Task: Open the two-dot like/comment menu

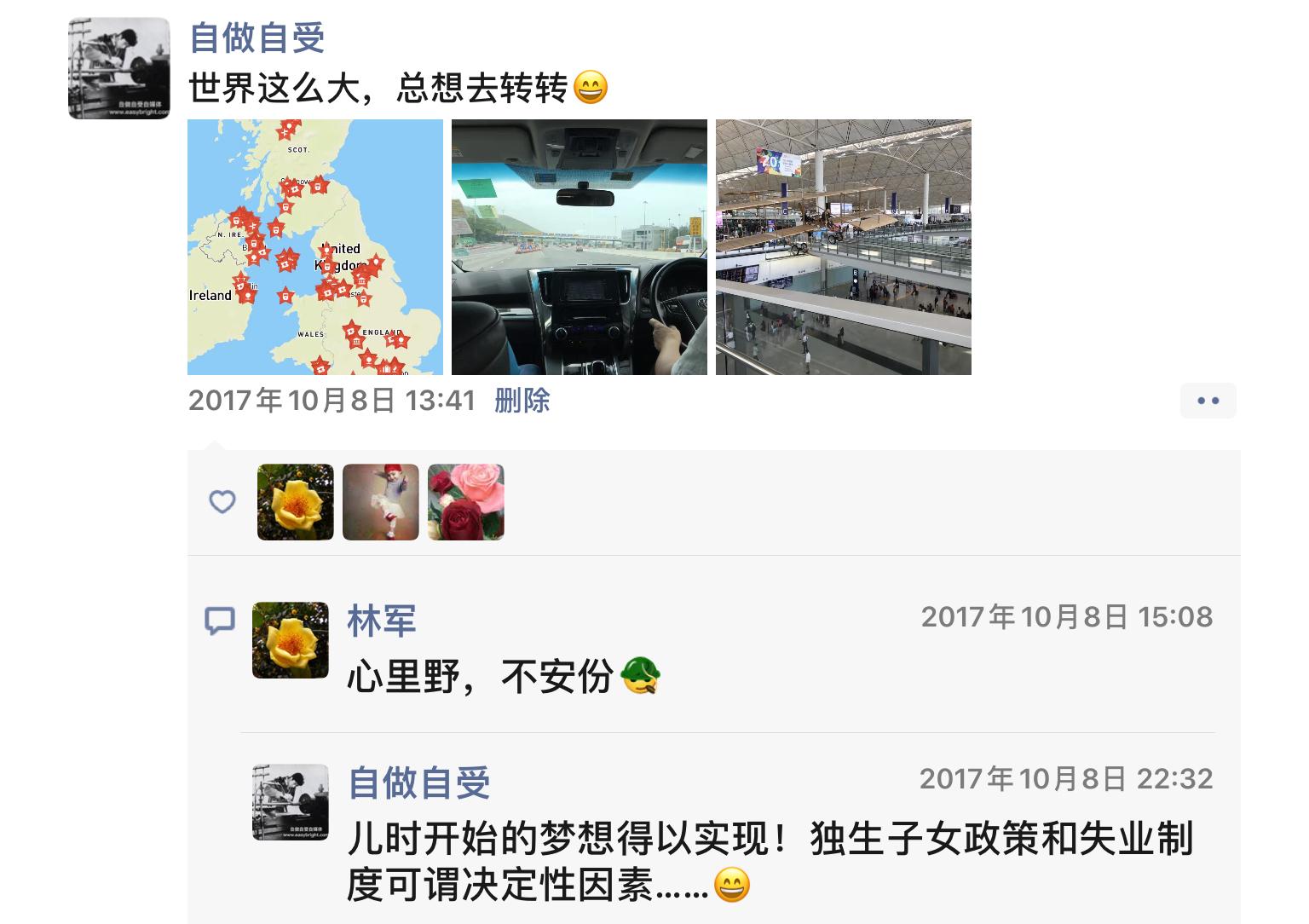Action: 1208,401
